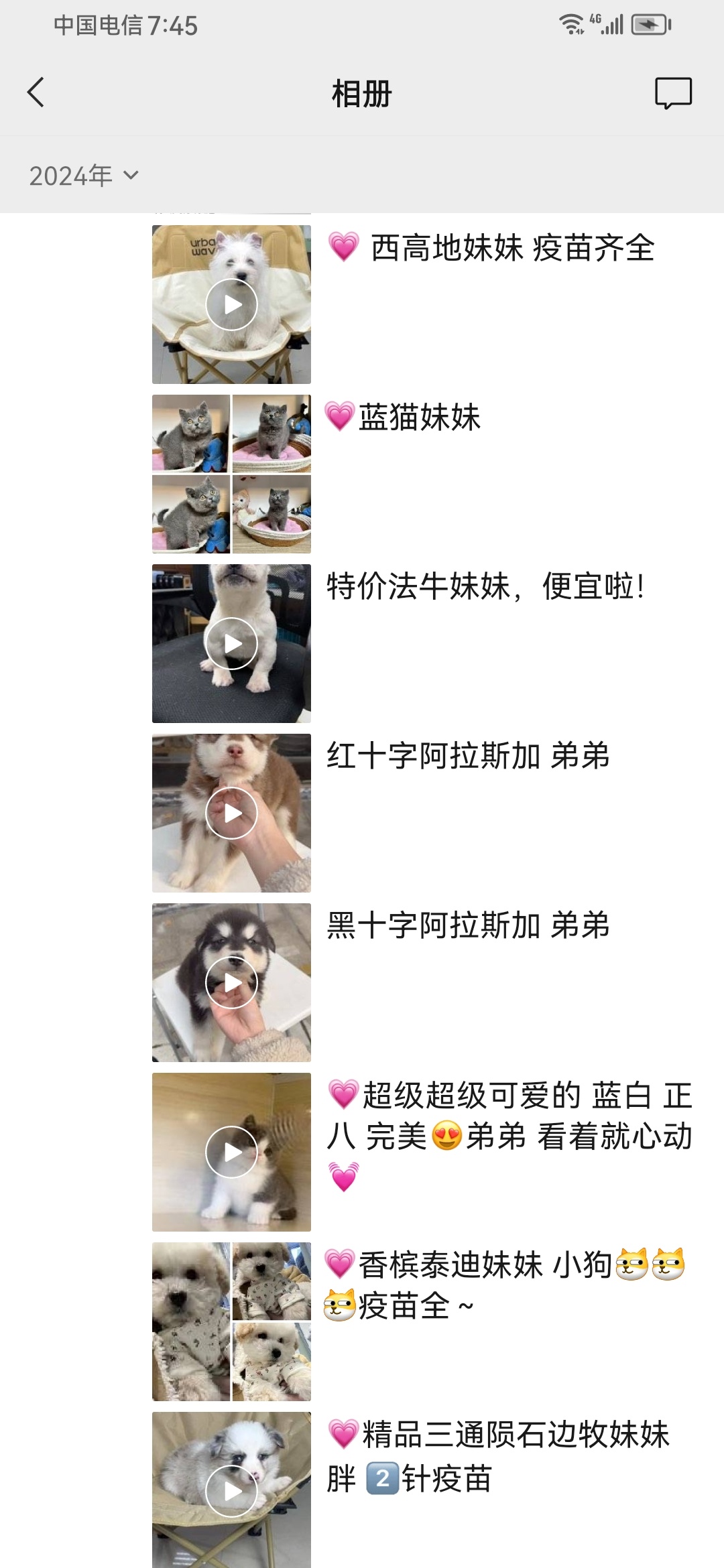The width and height of the screenshot is (724, 1568).
Task: Open the 香槟泰迪妹妹 photo post
Action: [x=231, y=1321]
